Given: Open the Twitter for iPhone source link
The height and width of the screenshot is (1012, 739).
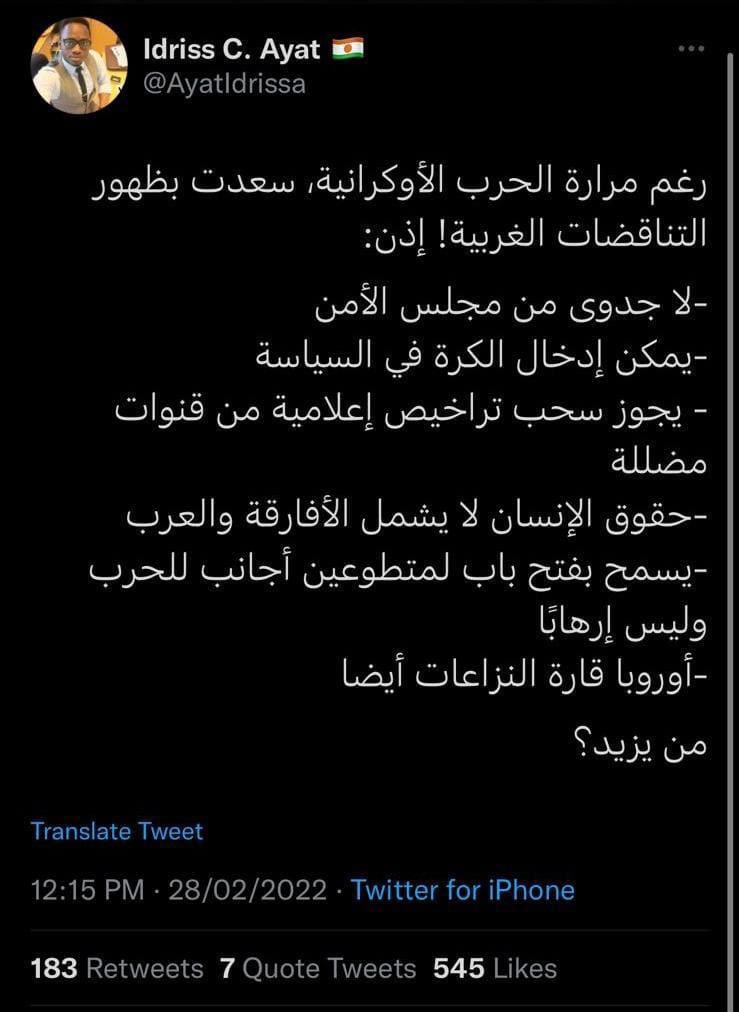Looking at the screenshot, I should [463, 890].
